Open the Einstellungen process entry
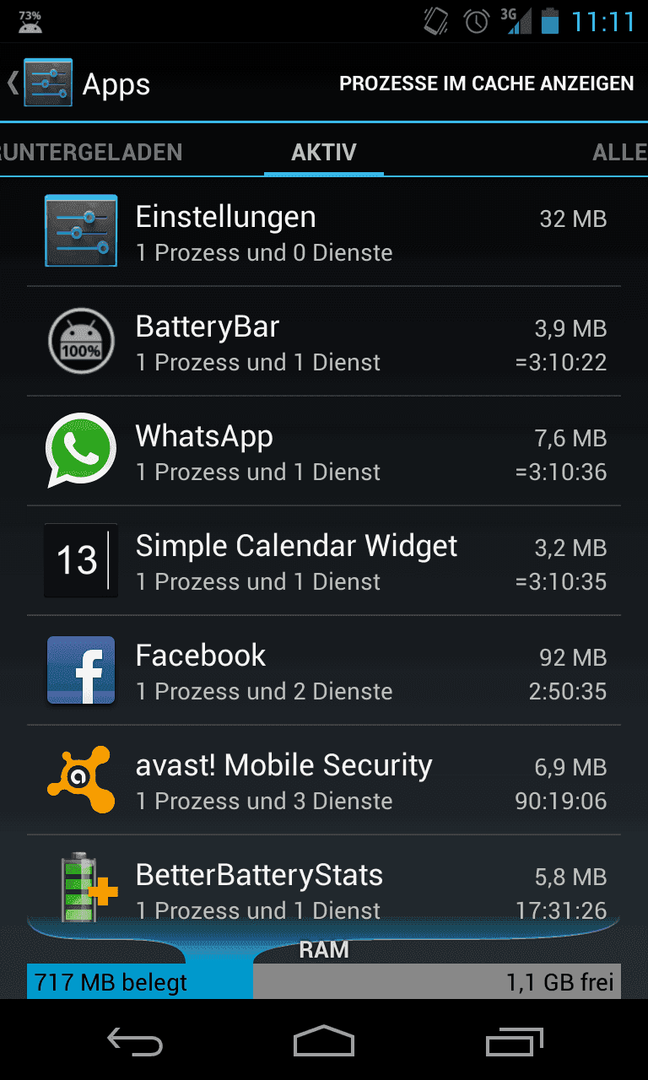This screenshot has height=1080, width=648. 324,231
